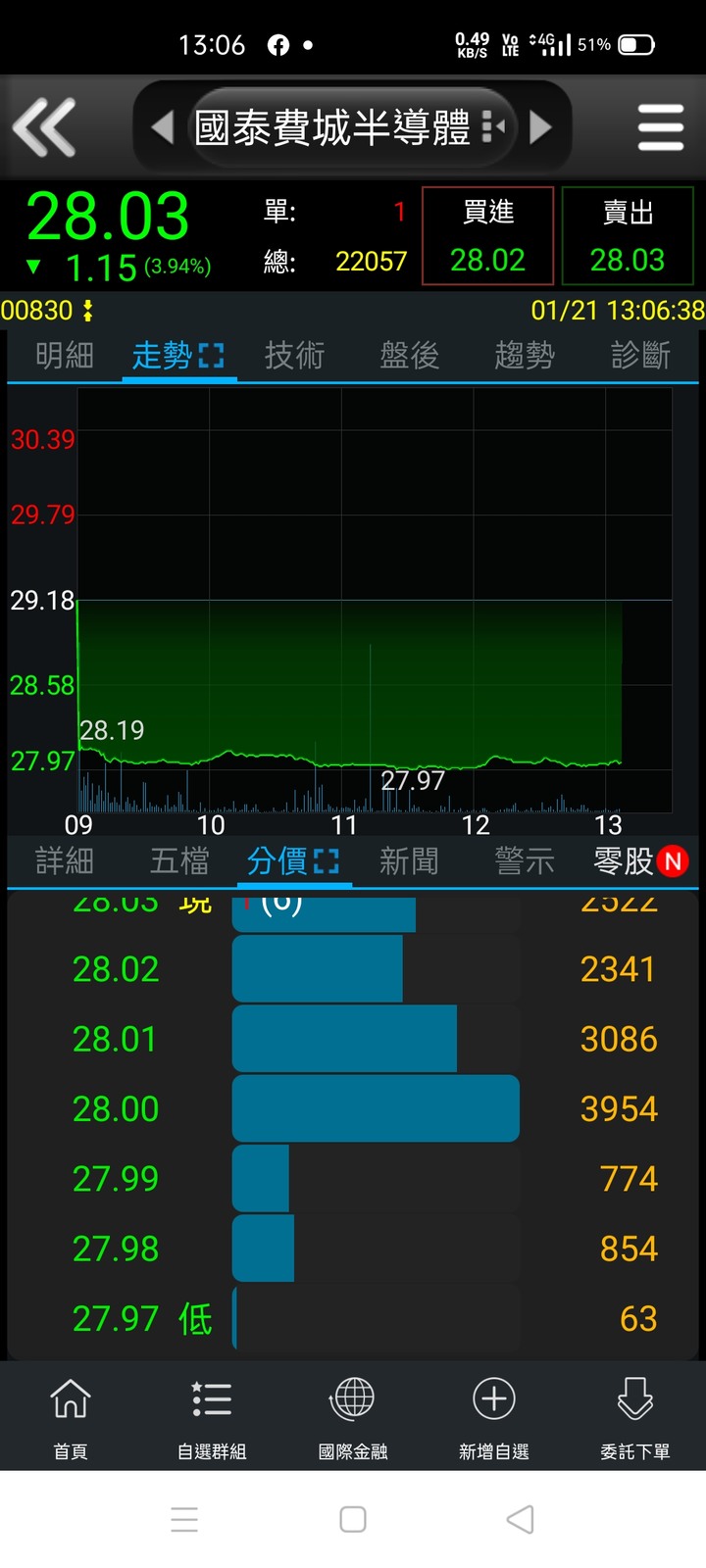Image resolution: width=706 pixels, height=1568 pixels.
Task: Select the 技術 chart tab
Action: (x=294, y=355)
